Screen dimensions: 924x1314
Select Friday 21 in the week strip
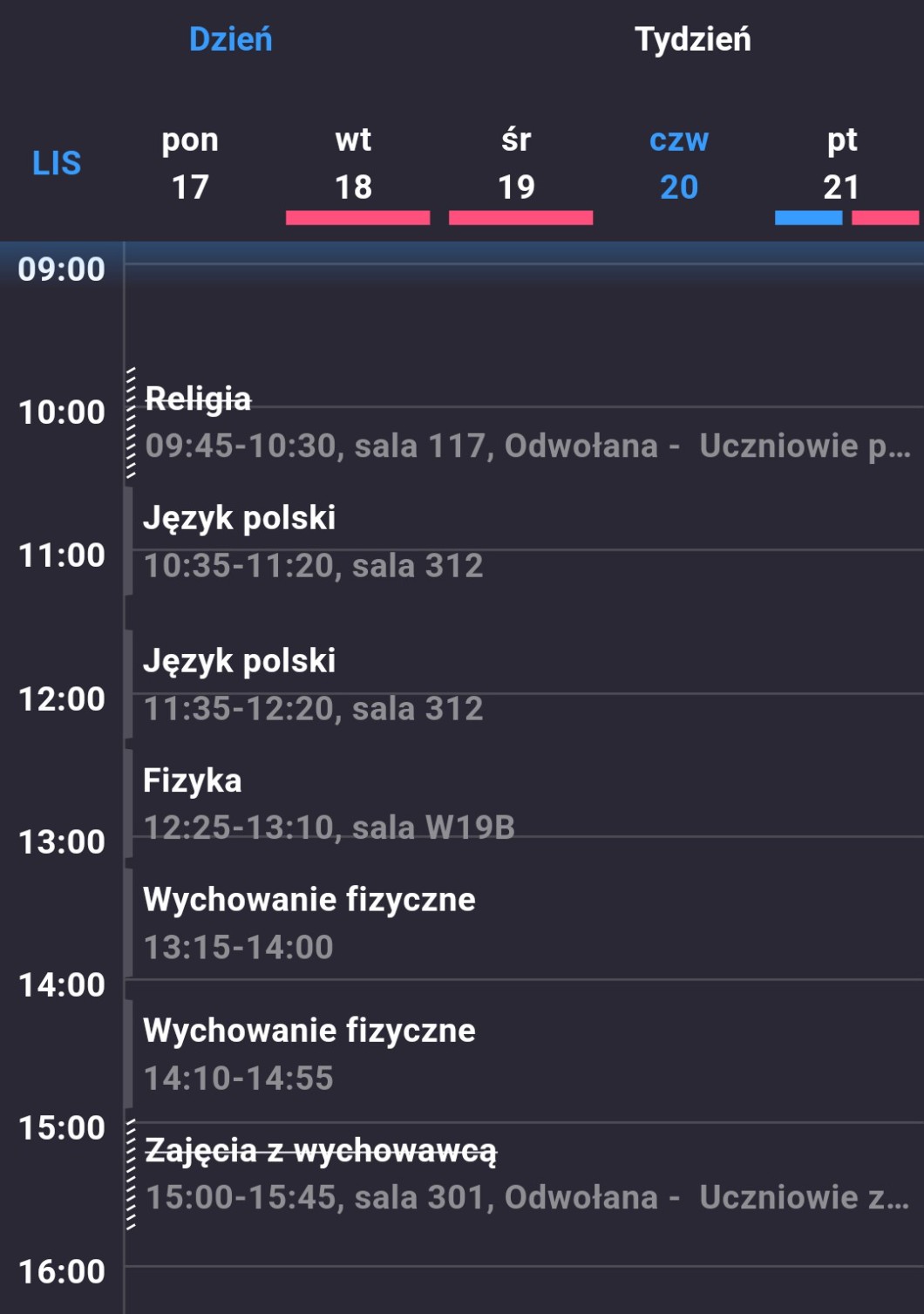(x=842, y=164)
